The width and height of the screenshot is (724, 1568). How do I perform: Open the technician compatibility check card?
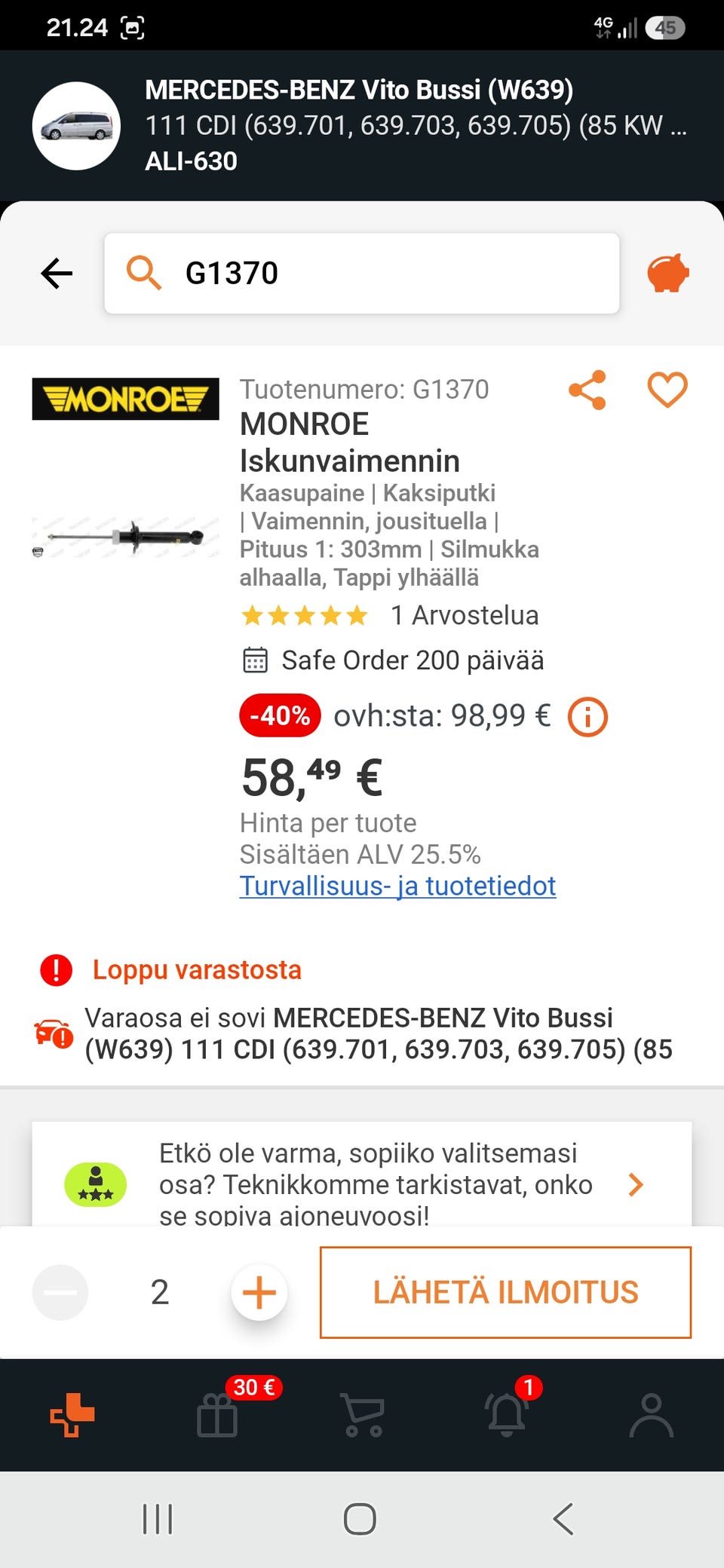362,1174
